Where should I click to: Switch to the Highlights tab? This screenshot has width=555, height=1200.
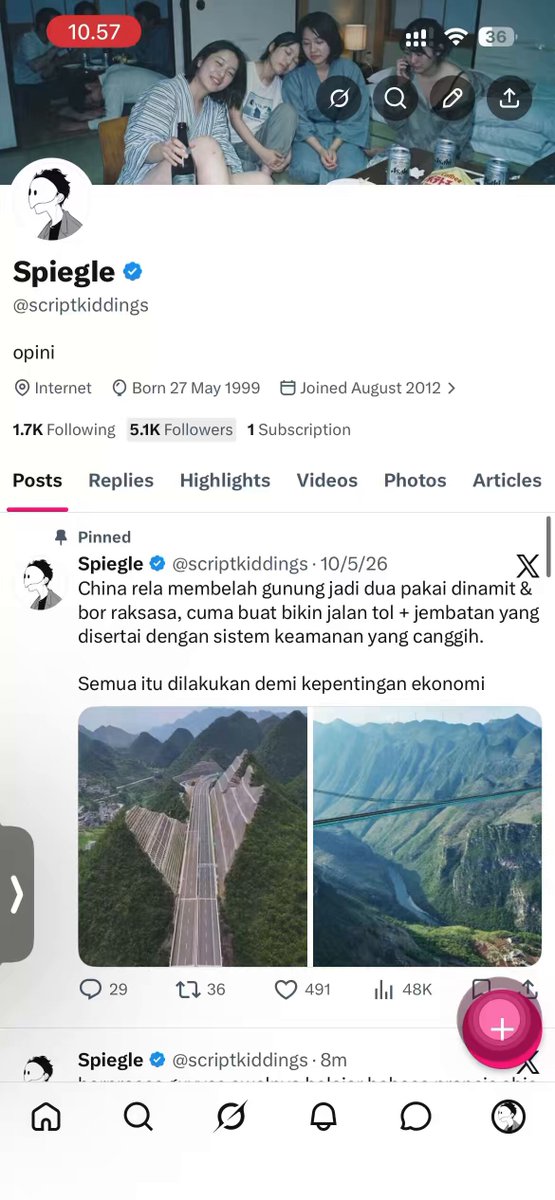point(225,480)
